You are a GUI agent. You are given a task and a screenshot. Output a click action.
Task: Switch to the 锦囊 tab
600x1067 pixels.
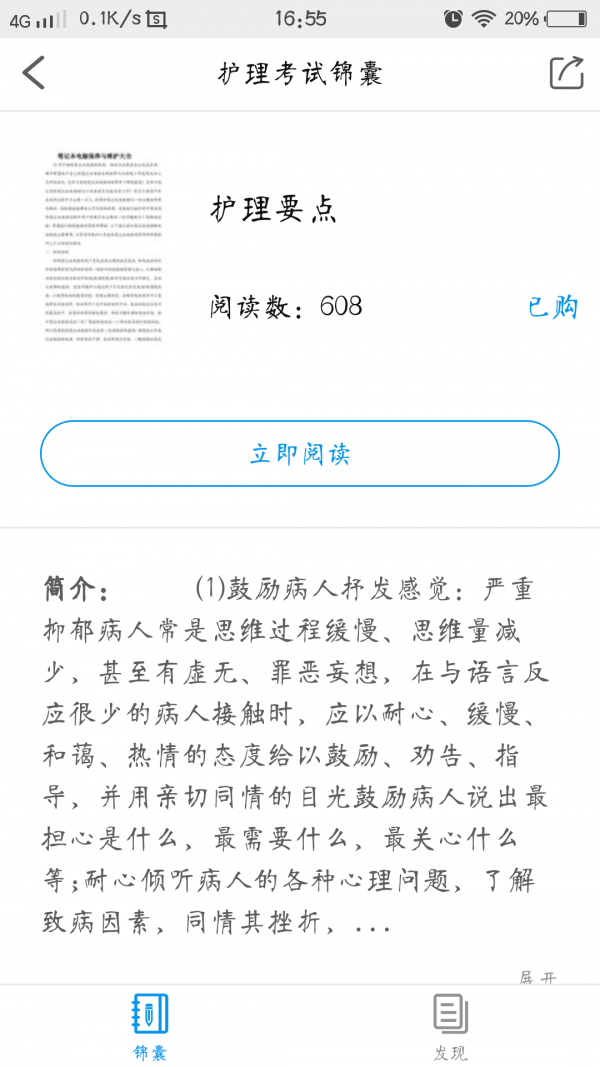150,1026
